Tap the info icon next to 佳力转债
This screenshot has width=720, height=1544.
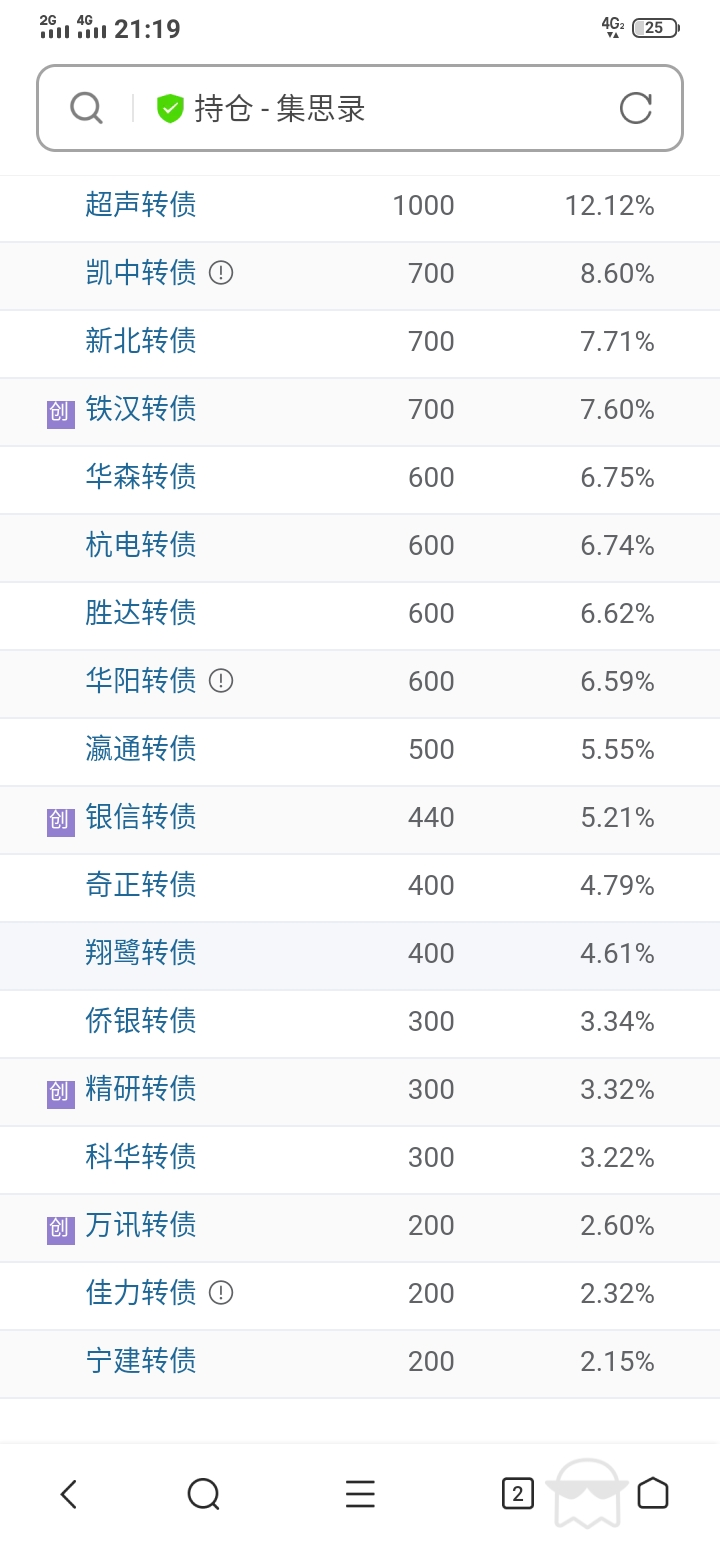[221, 1293]
